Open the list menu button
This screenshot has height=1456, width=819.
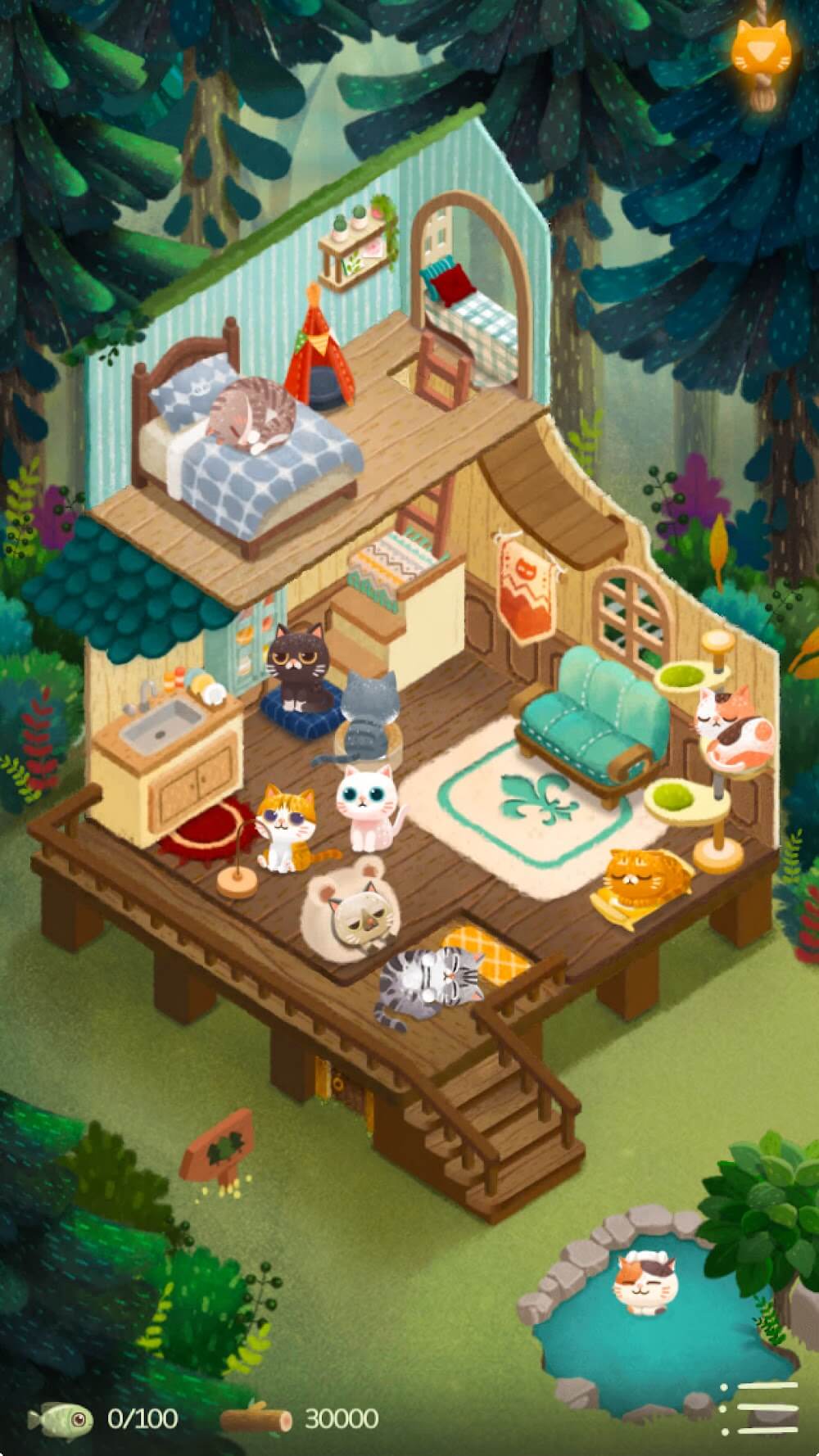pyautogui.click(x=762, y=1408)
